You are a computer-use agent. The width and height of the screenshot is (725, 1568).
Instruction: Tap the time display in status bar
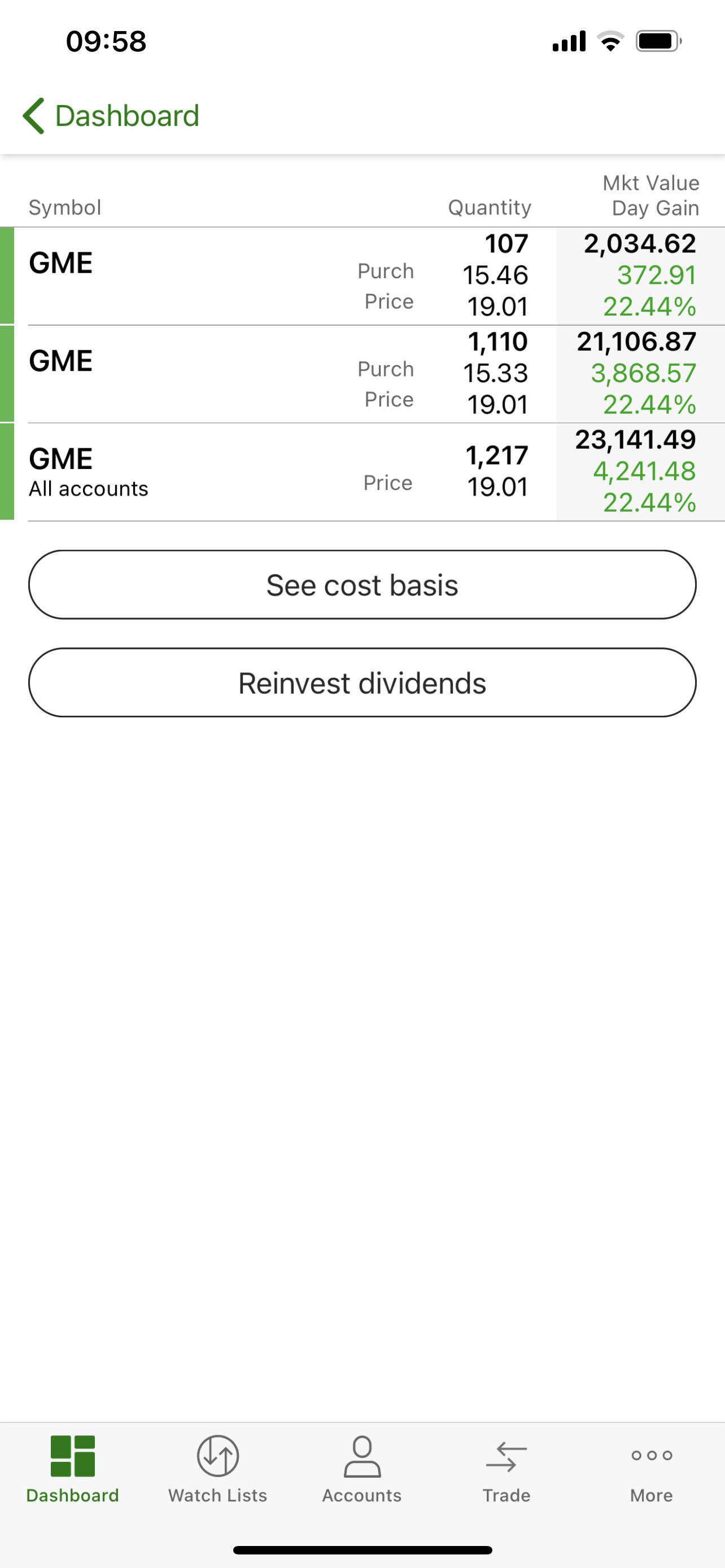click(x=106, y=40)
